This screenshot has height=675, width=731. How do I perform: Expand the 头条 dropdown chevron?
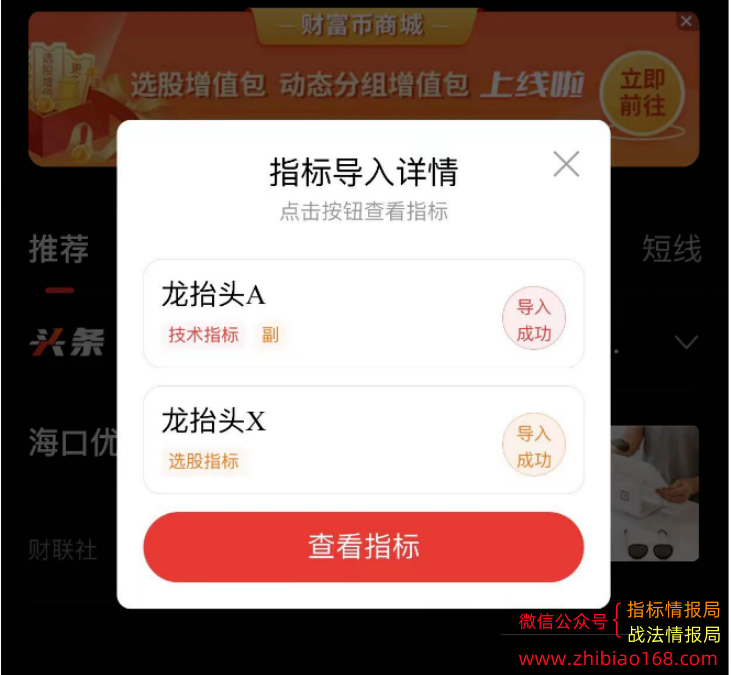(686, 343)
